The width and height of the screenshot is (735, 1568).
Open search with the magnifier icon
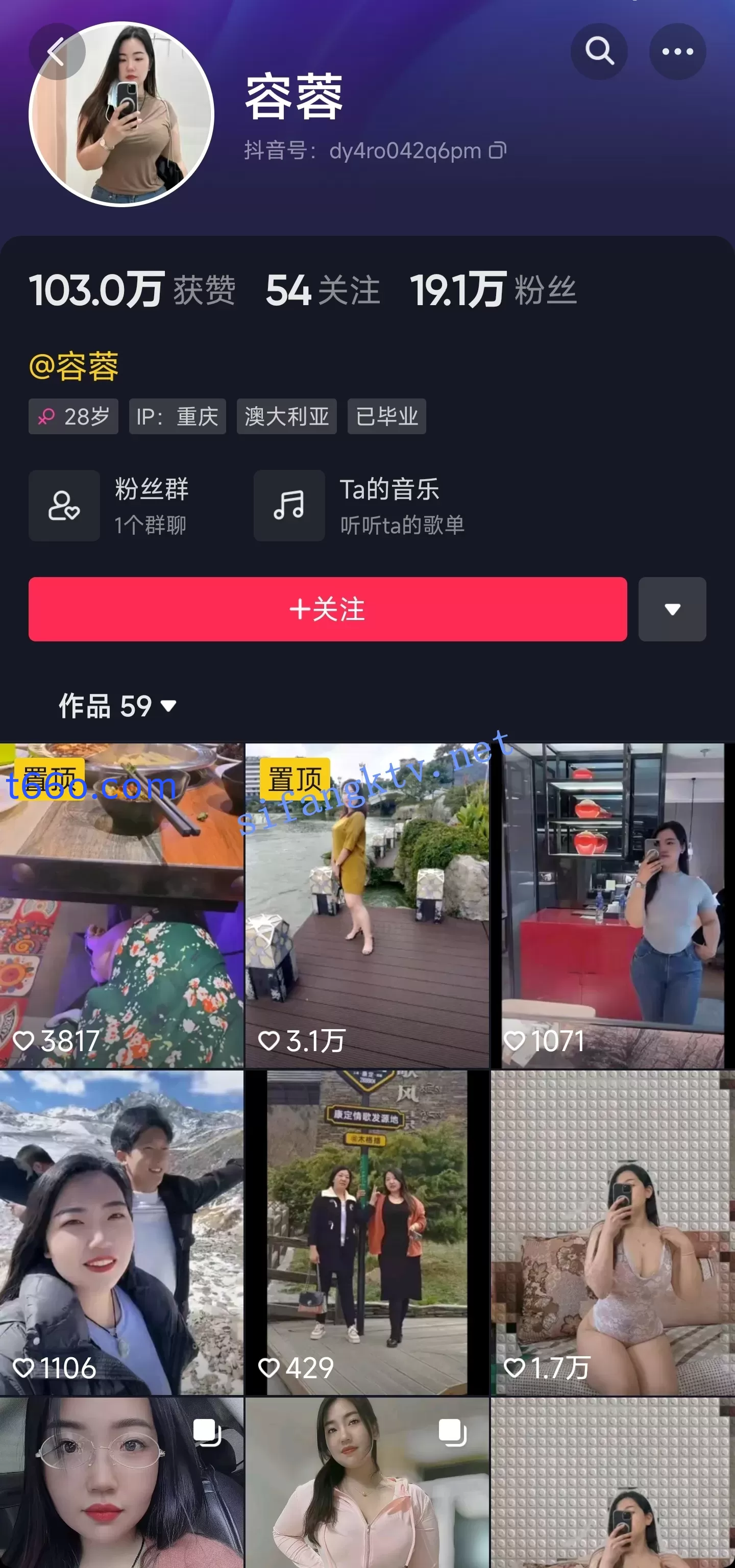pos(599,51)
